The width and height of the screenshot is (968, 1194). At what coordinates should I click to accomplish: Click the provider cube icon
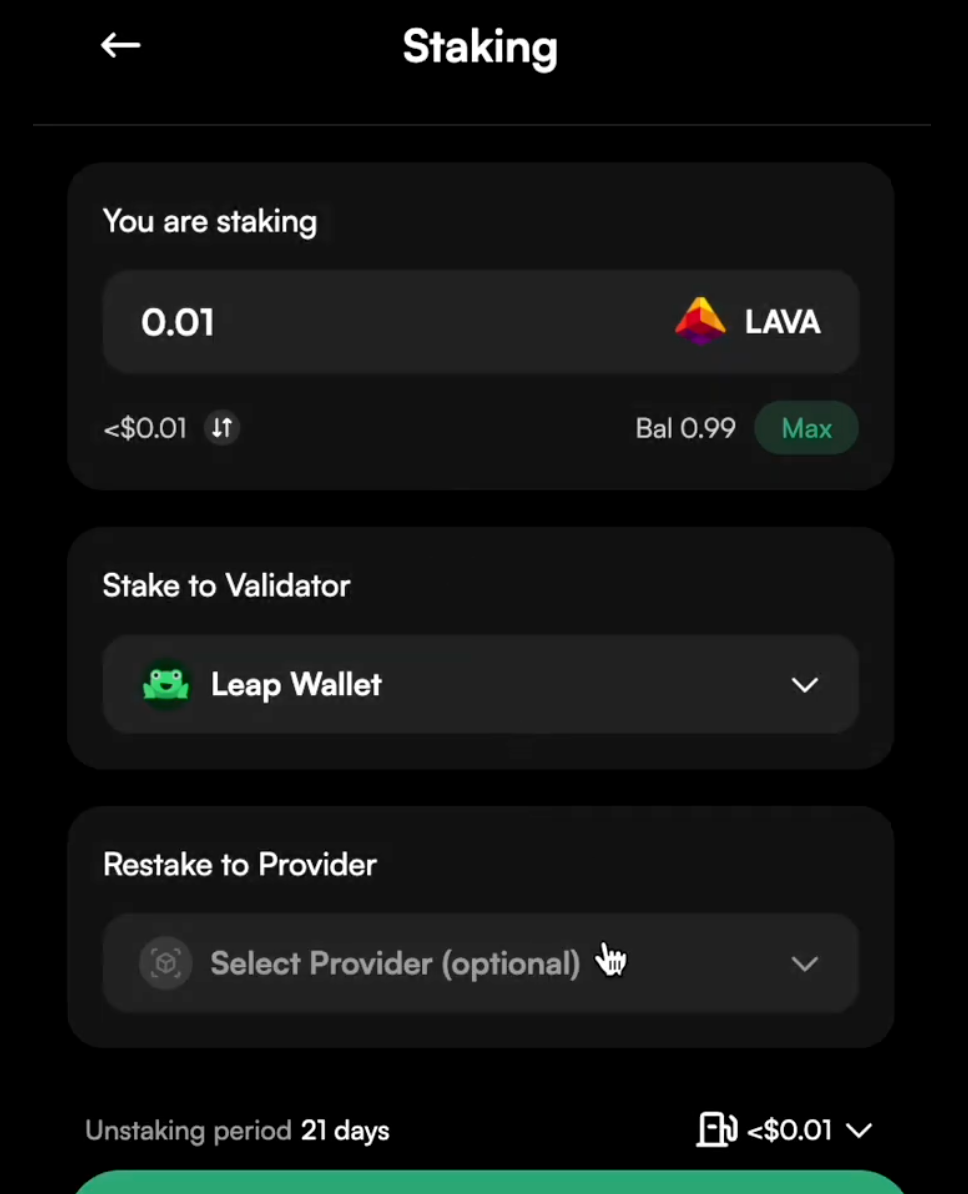(x=165, y=964)
